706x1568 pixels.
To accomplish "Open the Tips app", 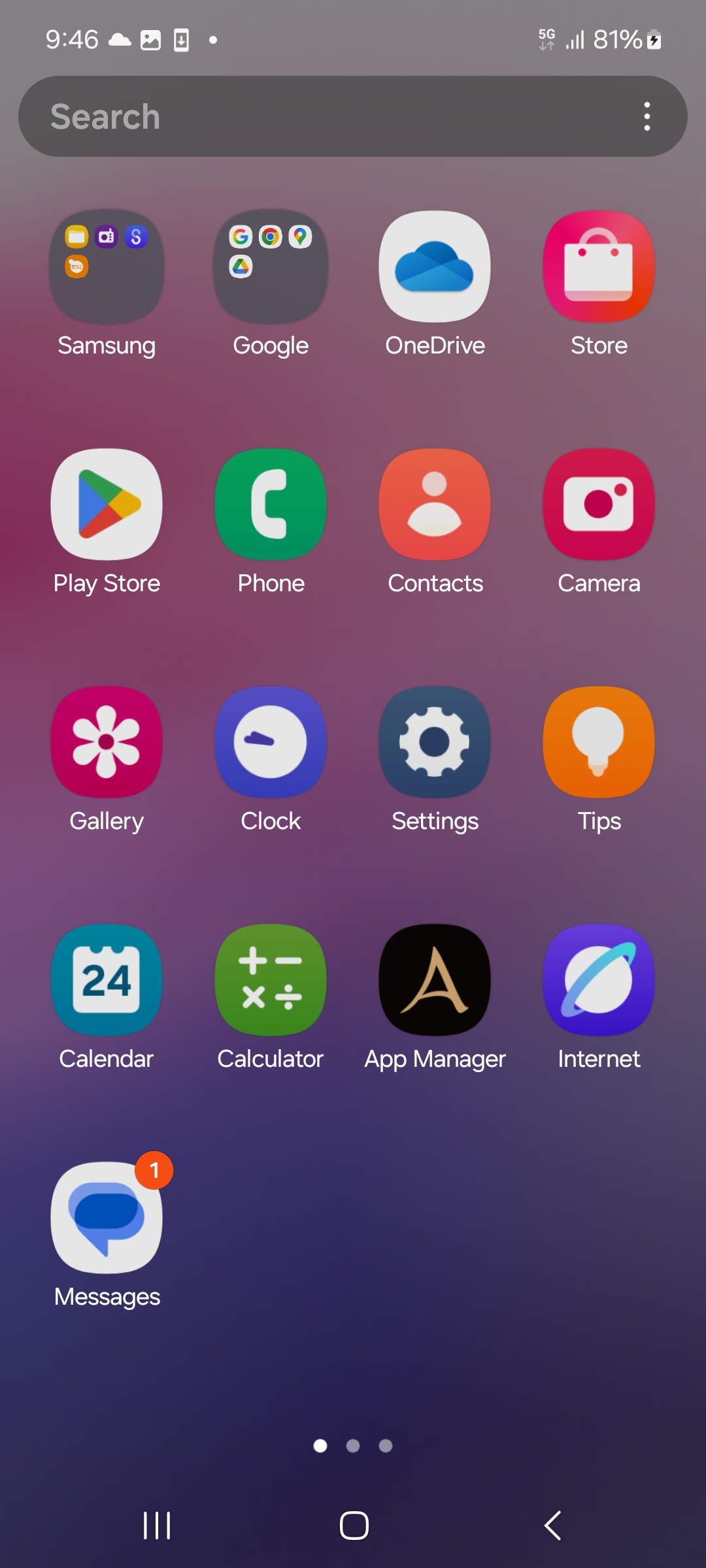I will pos(599,742).
